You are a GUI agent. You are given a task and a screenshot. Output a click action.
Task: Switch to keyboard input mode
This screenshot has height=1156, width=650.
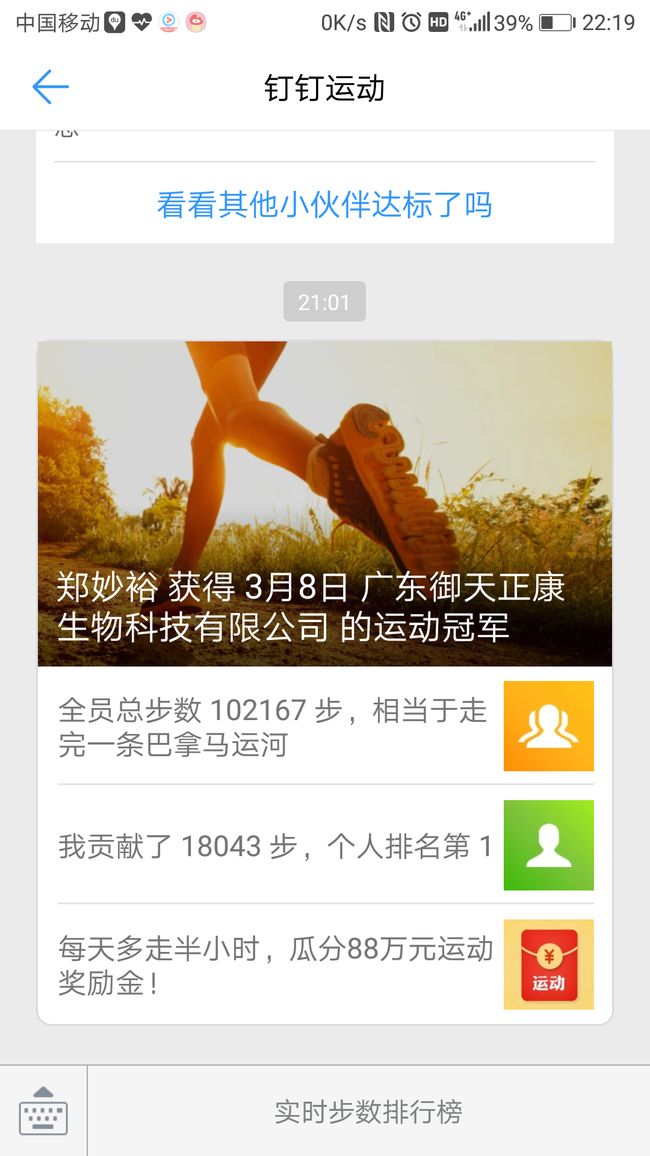pos(43,1111)
